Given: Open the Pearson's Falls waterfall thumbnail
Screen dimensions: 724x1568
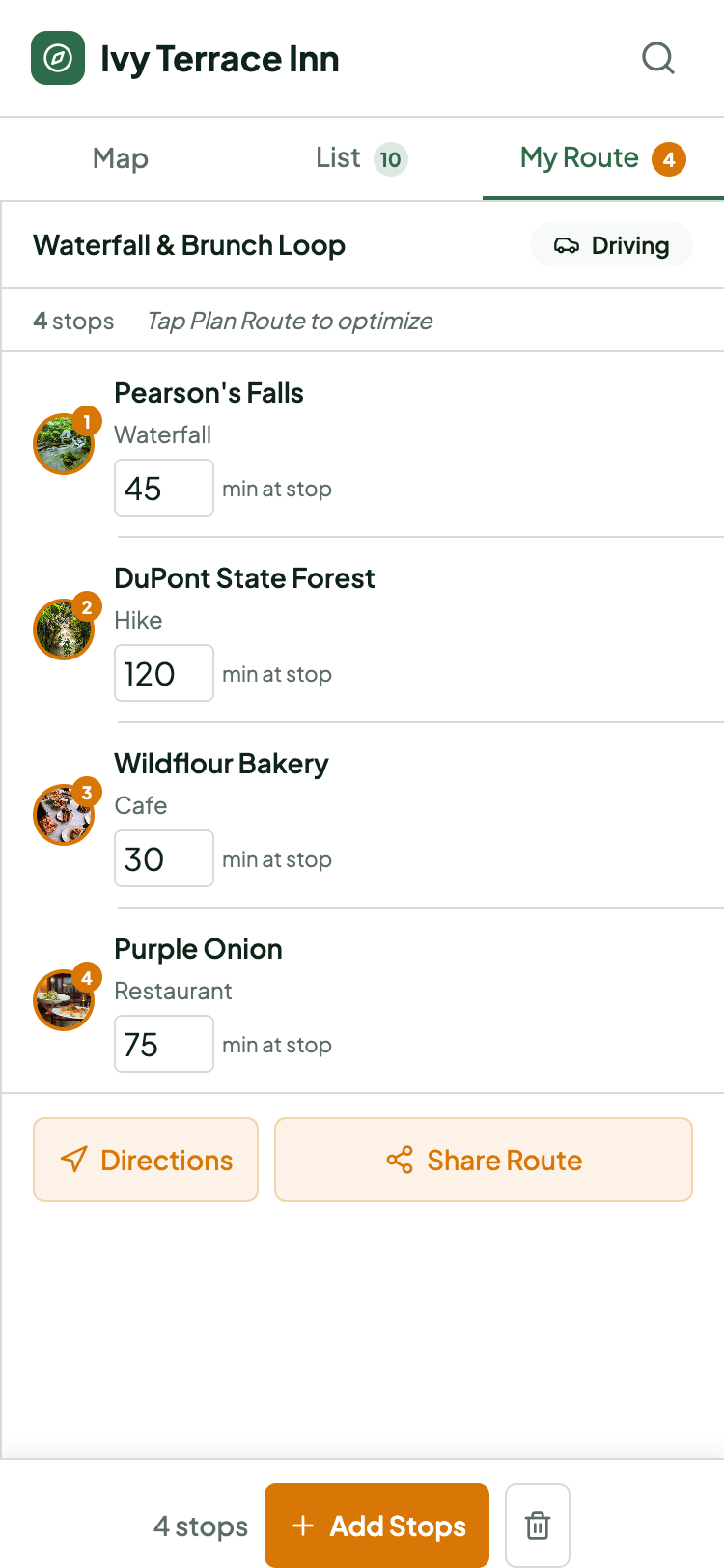Looking at the screenshot, I should point(63,444).
